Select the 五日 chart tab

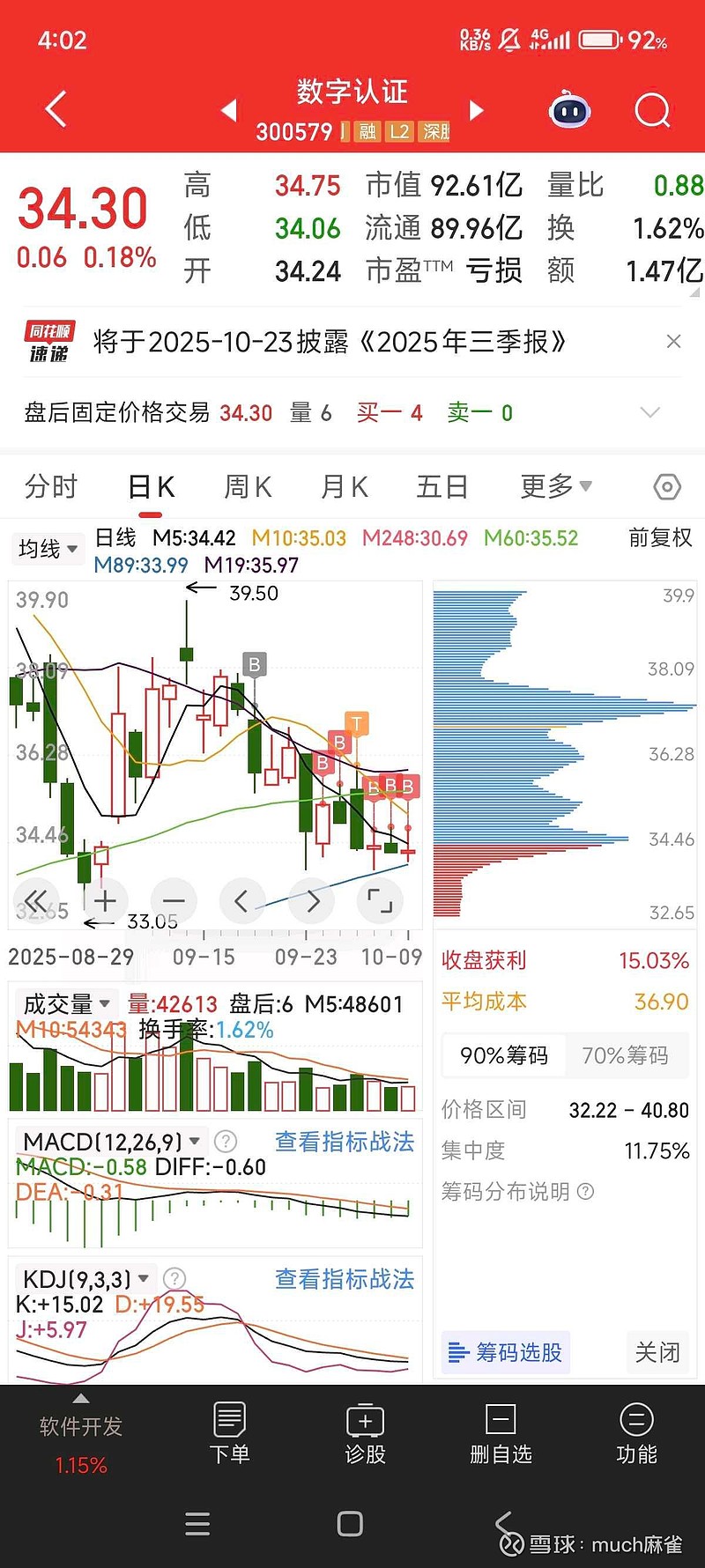[442, 486]
